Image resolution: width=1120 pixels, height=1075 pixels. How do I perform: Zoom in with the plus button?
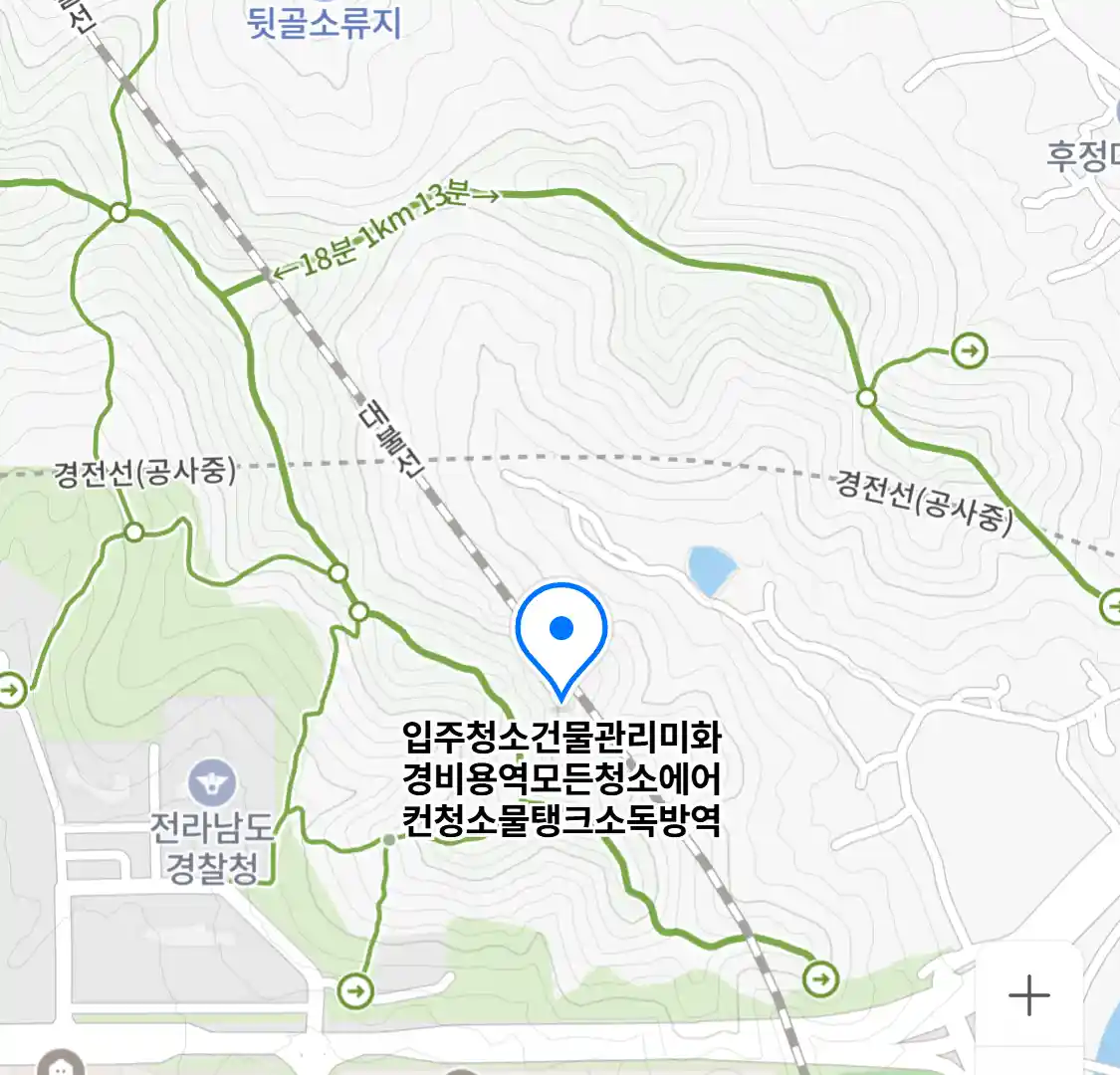click(1028, 994)
